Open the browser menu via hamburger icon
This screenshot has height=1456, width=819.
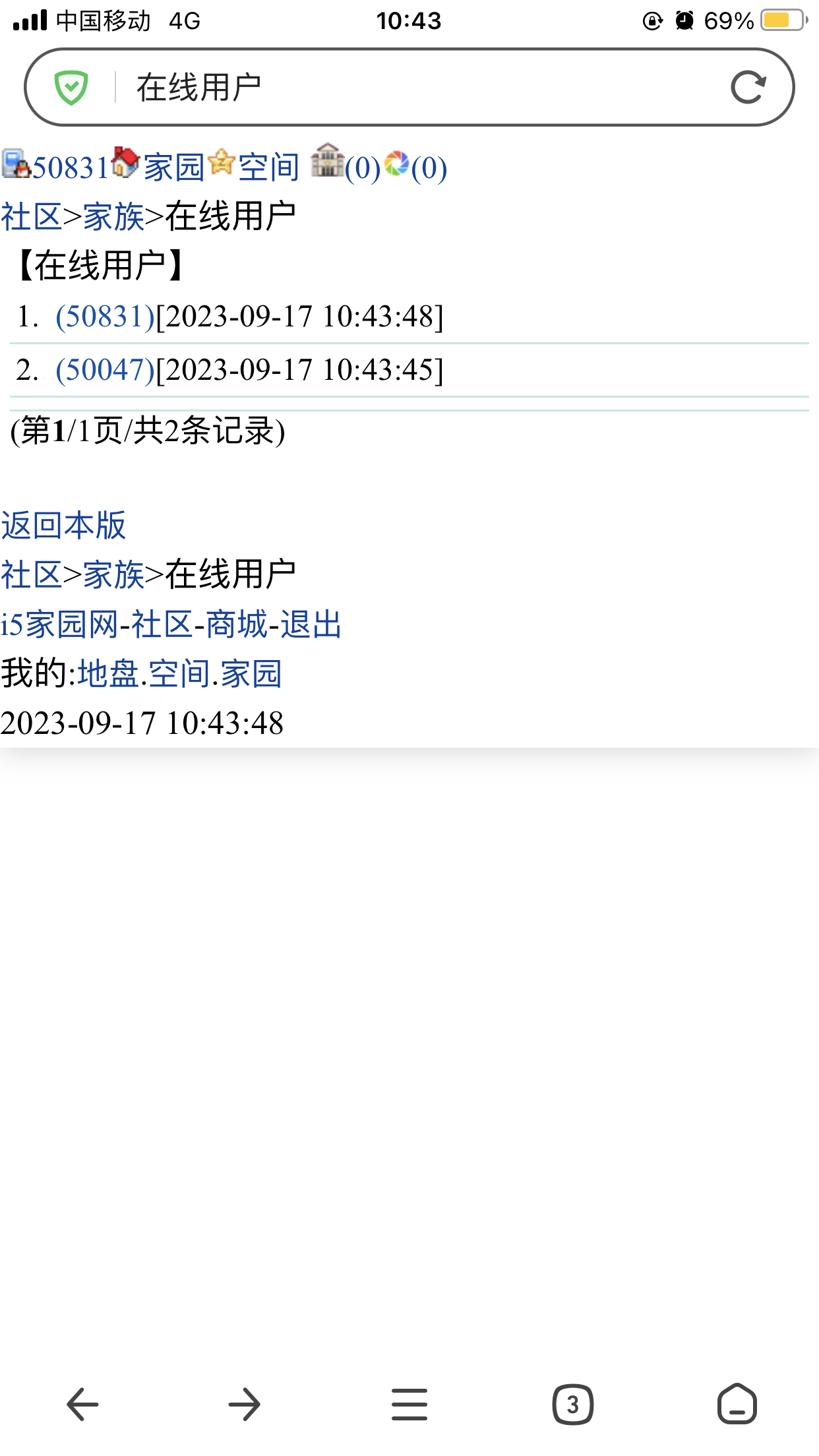409,1404
